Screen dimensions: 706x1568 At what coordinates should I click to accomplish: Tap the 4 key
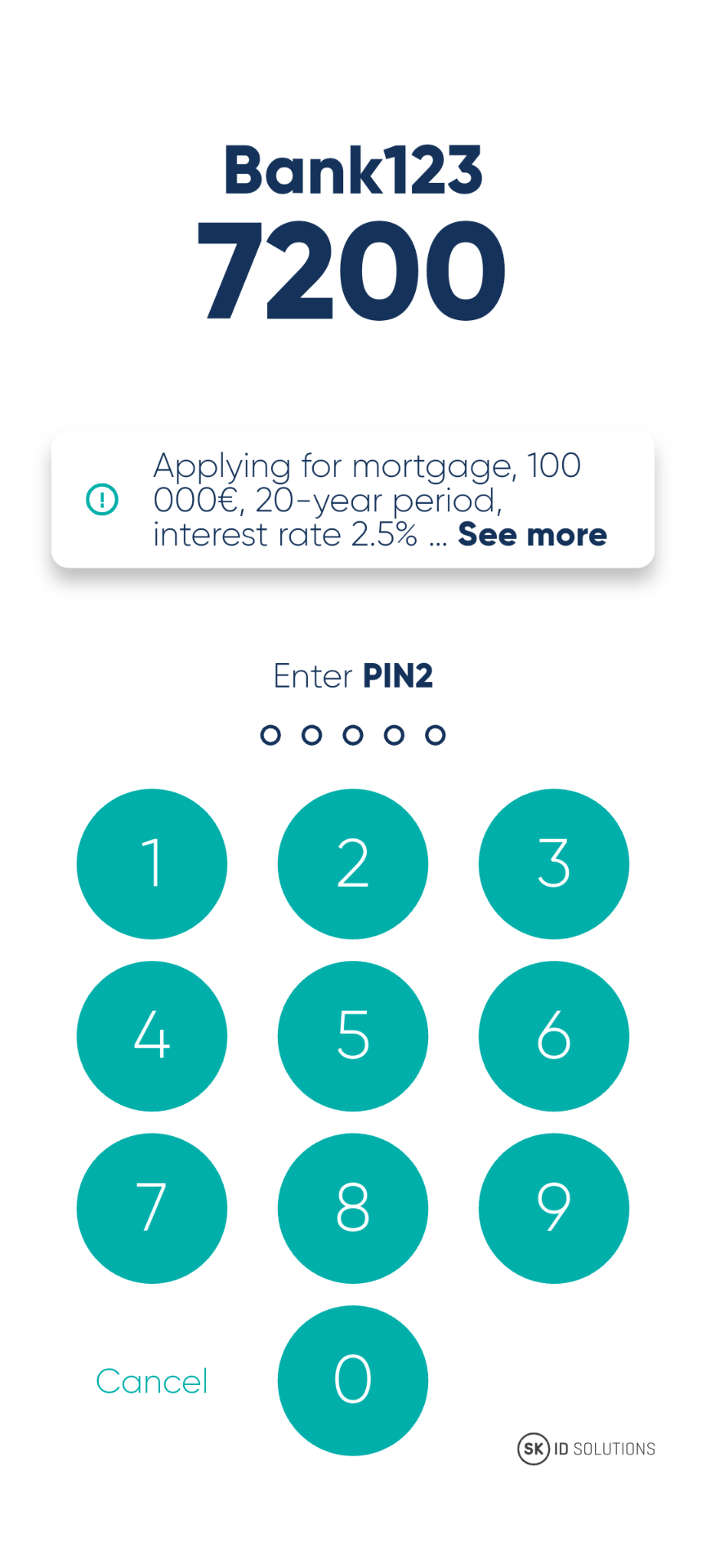152,1036
